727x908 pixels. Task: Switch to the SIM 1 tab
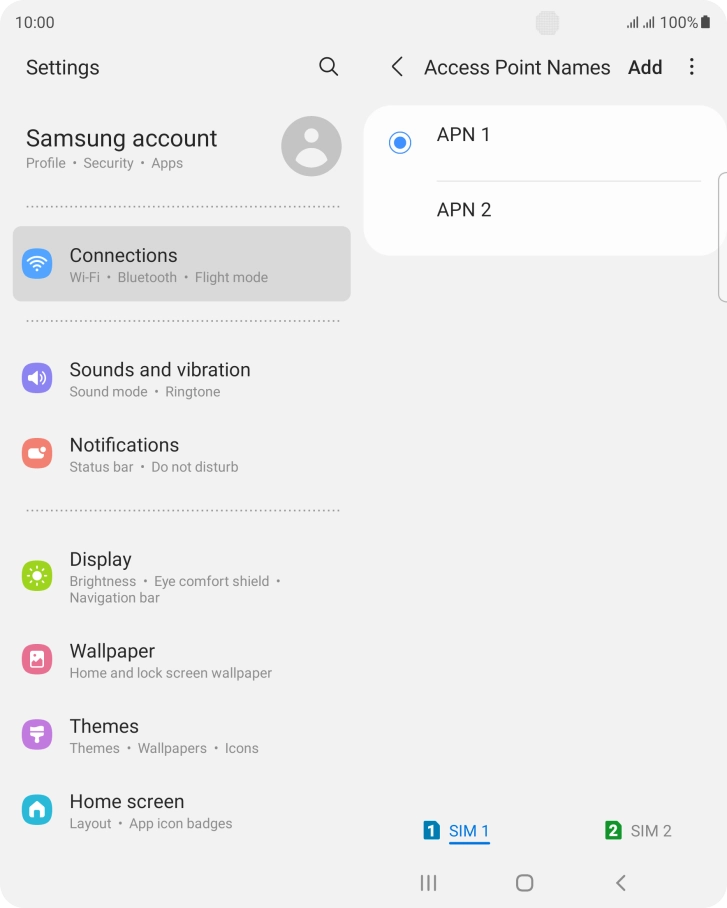[x=457, y=830]
